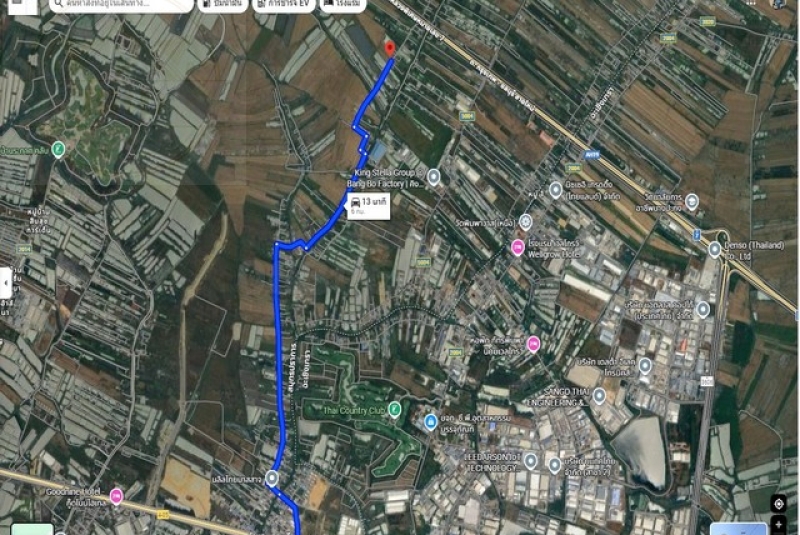800x535 pixels.
Task: Select the gas station filter chip
Action: pyautogui.click(x=224, y=5)
